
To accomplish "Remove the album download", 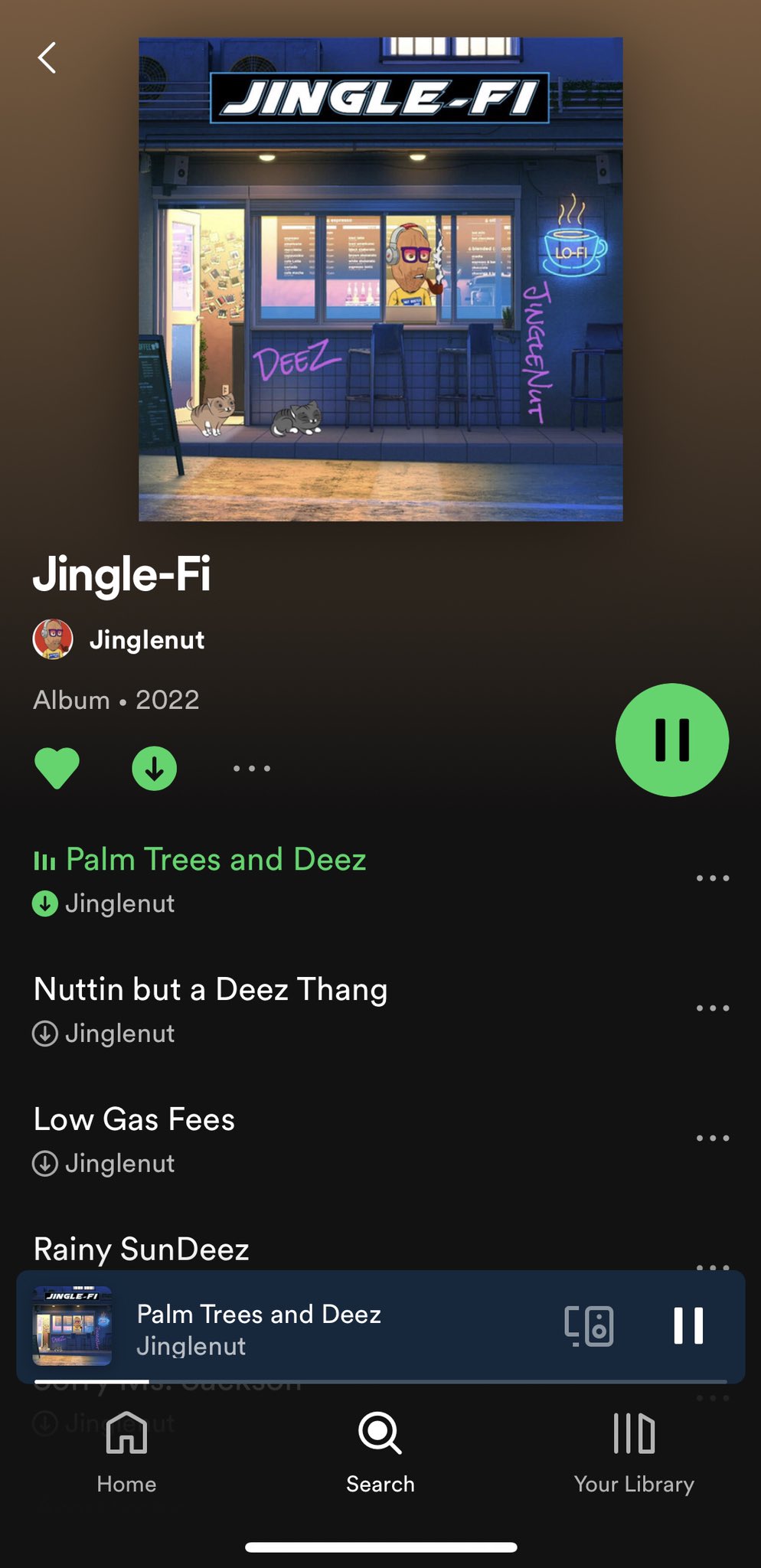I will [154, 768].
